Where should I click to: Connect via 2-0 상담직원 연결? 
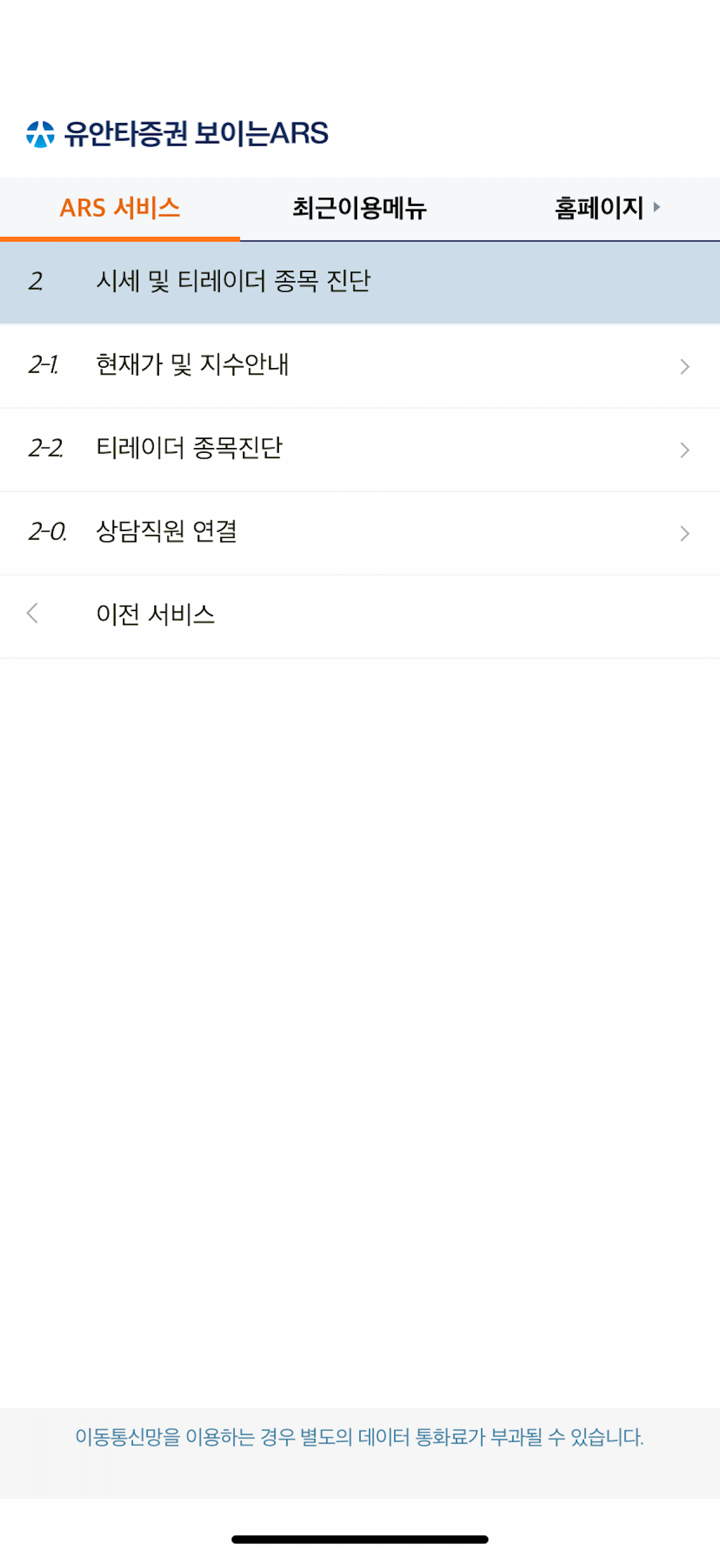(360, 533)
